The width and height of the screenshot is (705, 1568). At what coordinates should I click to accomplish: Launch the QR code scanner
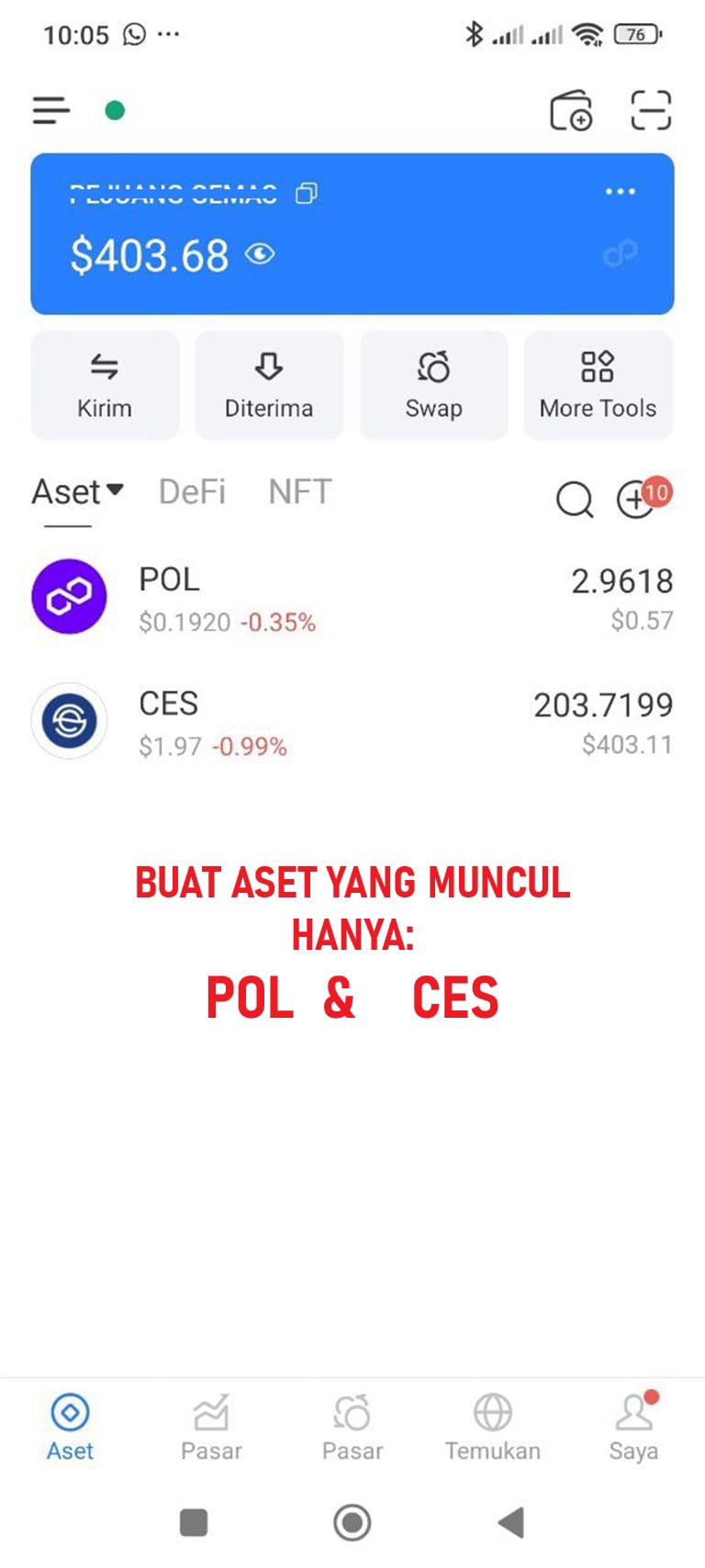coord(651,111)
